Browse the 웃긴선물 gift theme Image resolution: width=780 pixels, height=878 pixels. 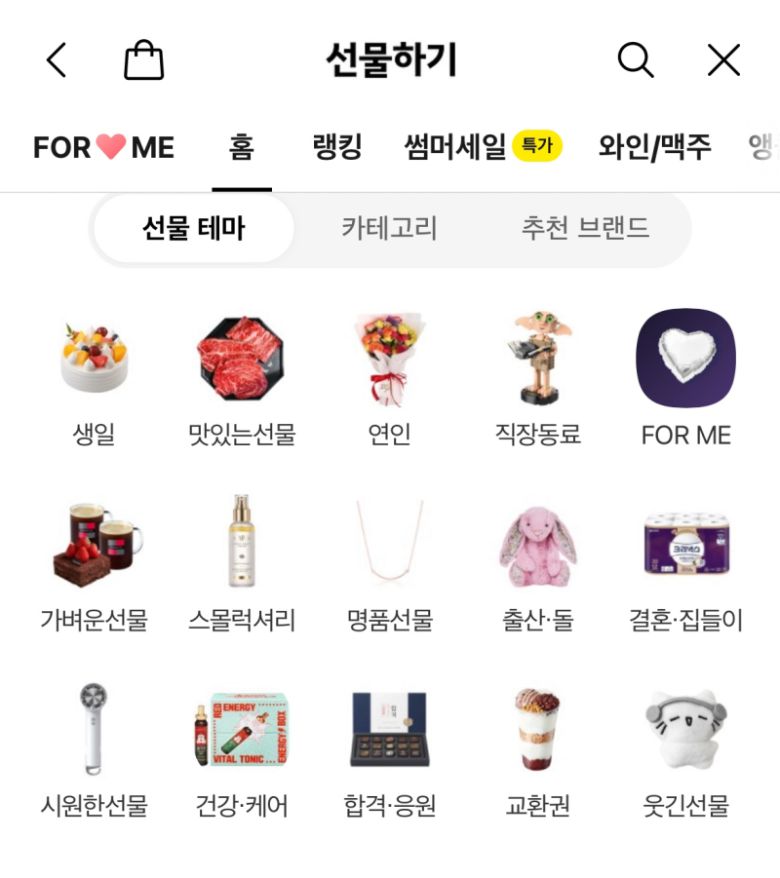click(685, 750)
